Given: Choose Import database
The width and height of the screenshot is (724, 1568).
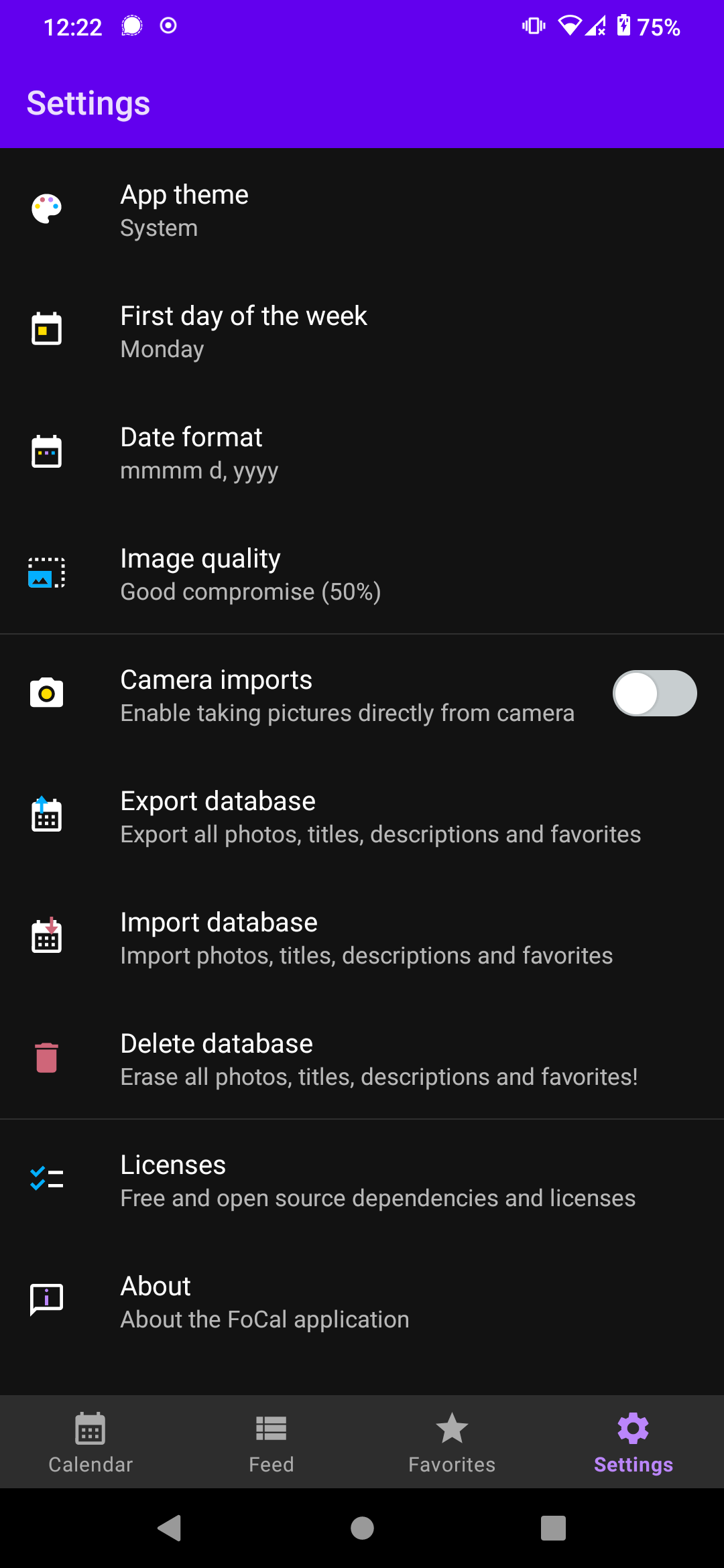Looking at the screenshot, I should tap(362, 937).
